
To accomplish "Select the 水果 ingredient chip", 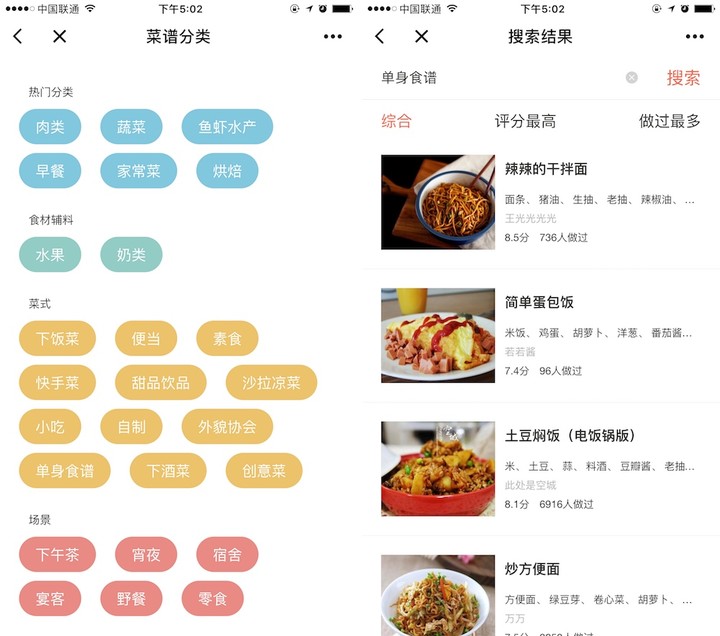I will (x=50, y=255).
